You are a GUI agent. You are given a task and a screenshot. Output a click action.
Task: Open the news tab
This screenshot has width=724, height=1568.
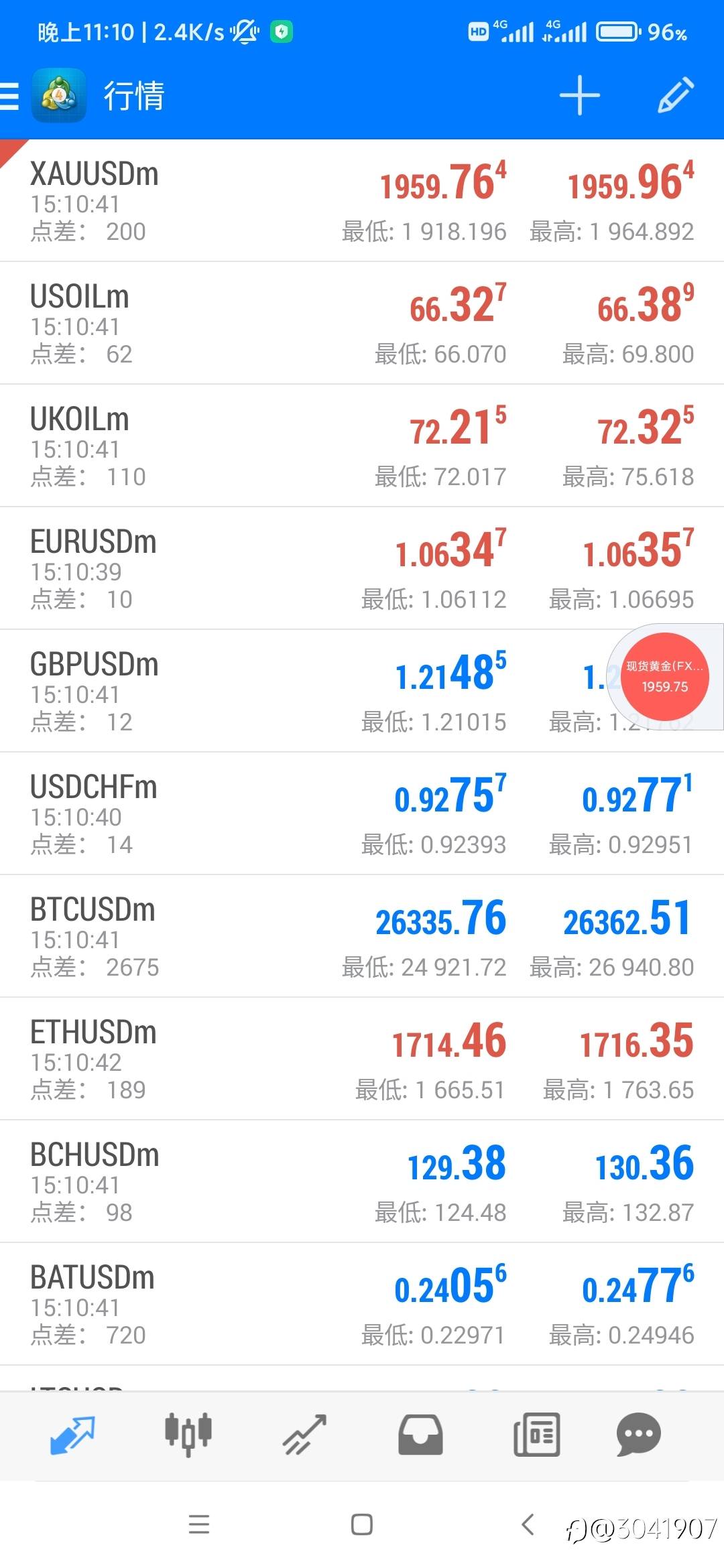point(536,1435)
